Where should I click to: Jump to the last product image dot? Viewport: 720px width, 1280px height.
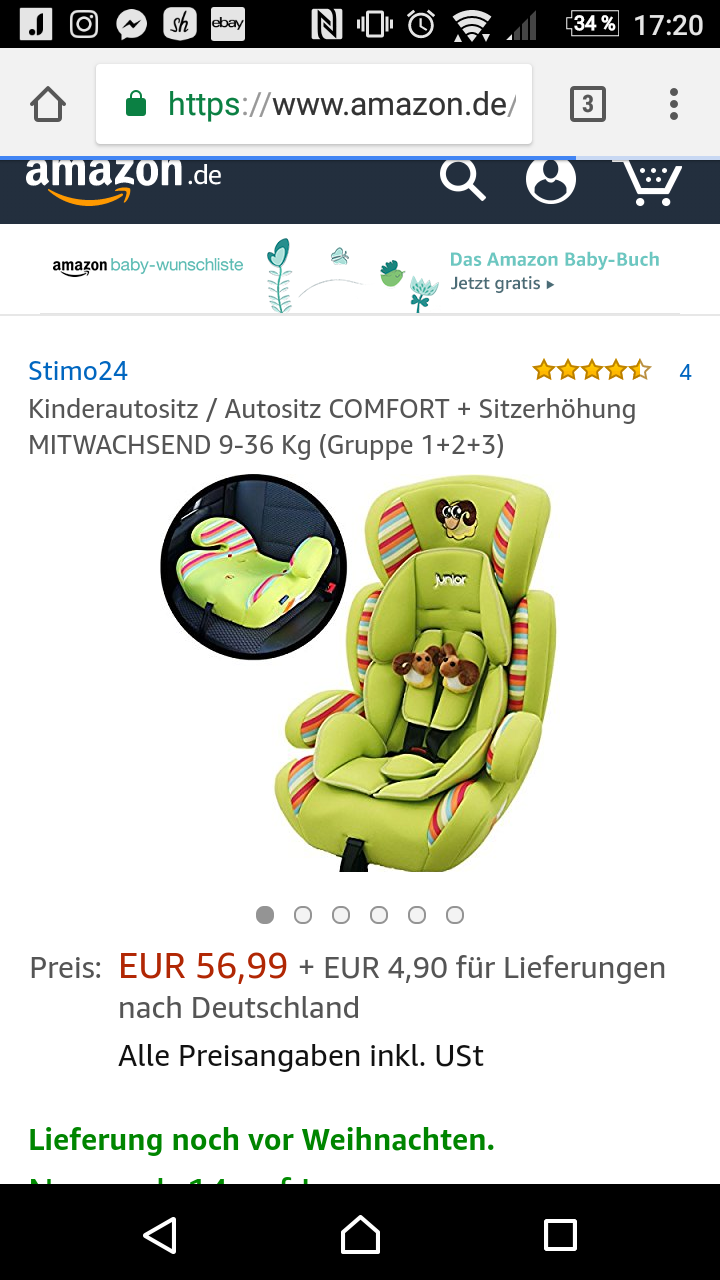455,915
